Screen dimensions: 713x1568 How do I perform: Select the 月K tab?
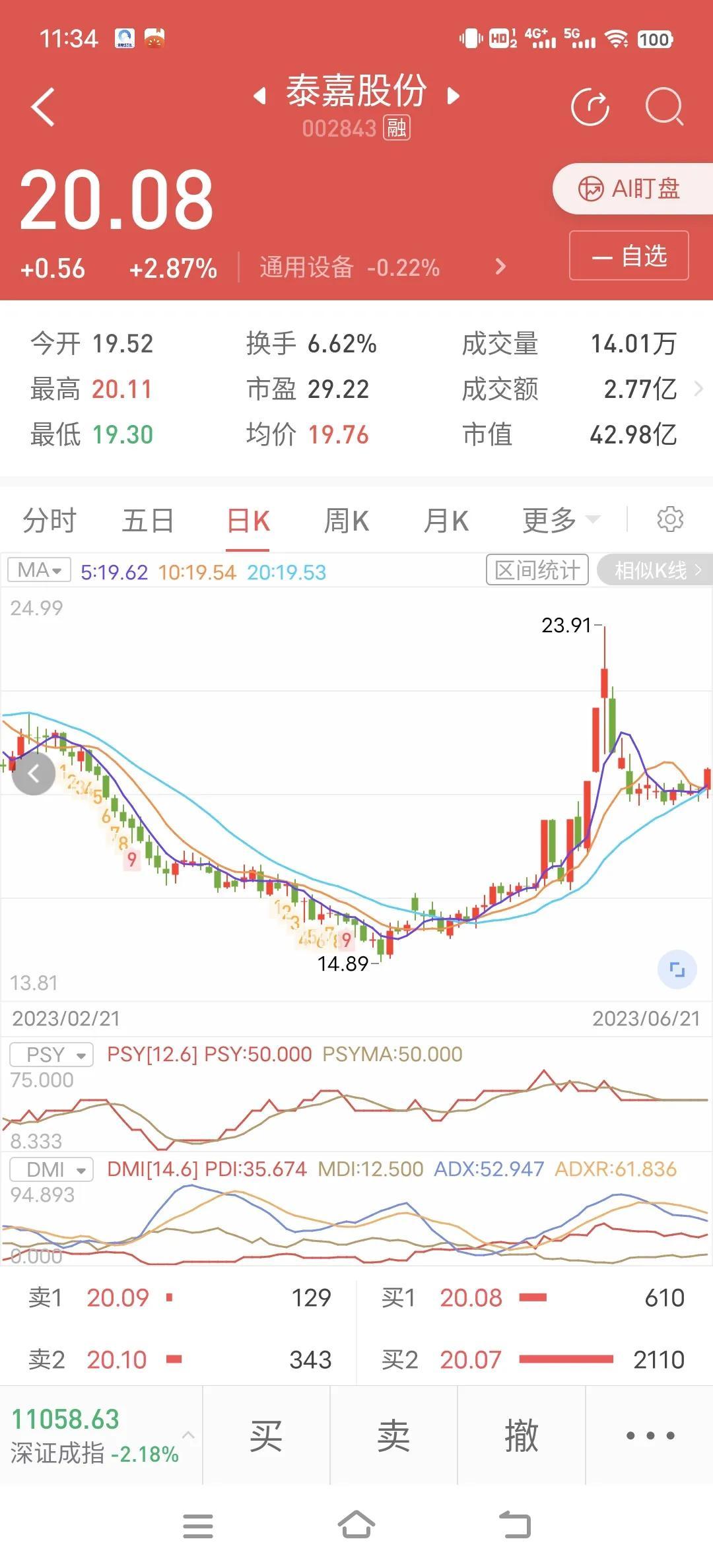coord(446,521)
